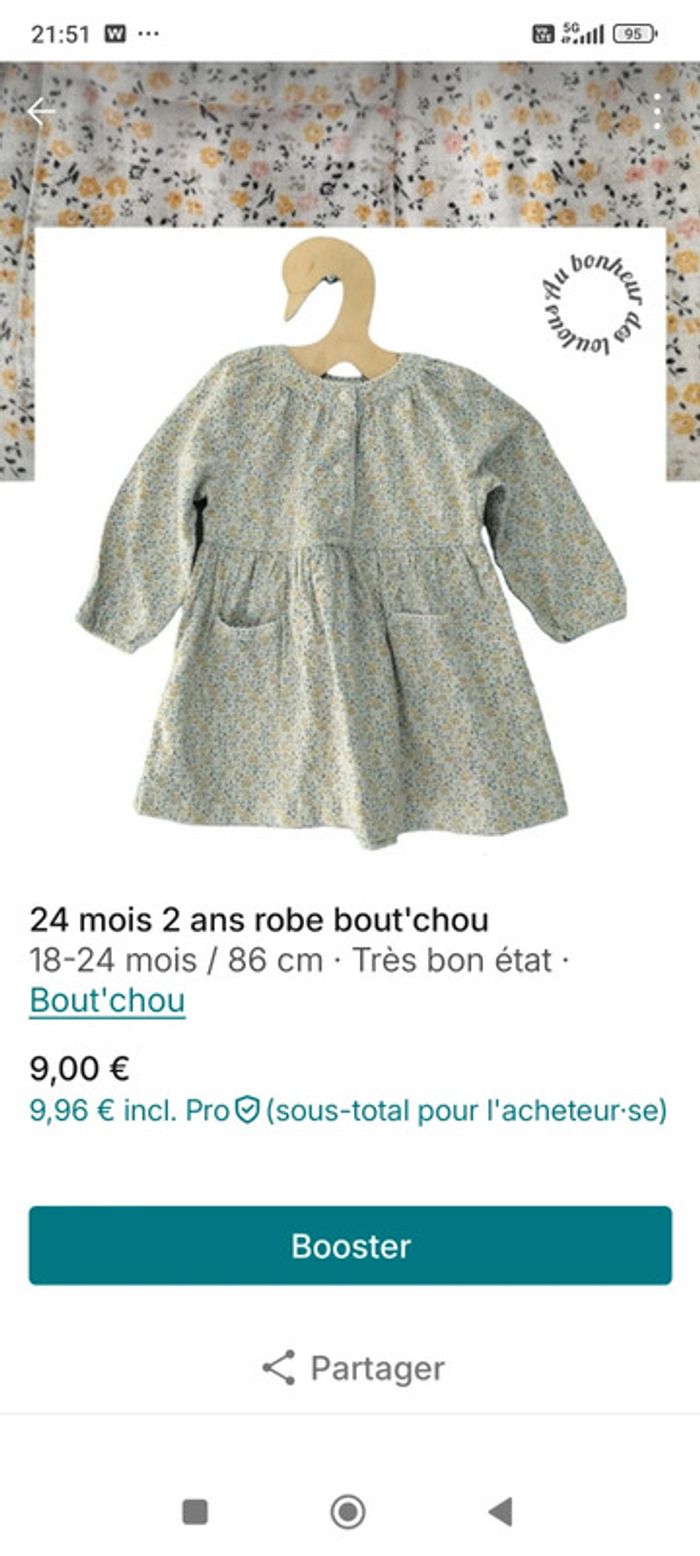The width and height of the screenshot is (700, 1556).
Task: Show the 9,96 € buyer subtotal details
Action: coord(347,1111)
